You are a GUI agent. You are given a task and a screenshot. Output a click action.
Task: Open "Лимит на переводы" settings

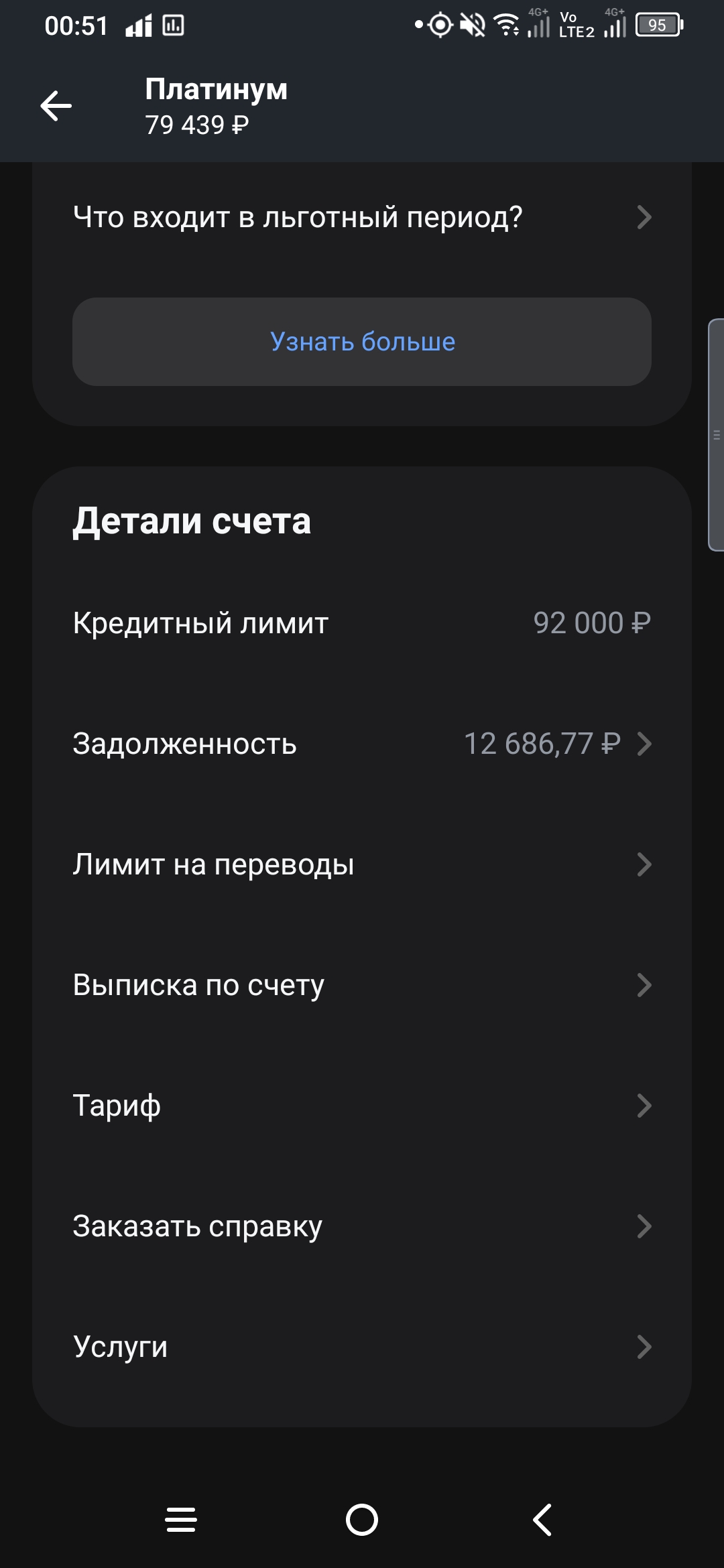pyautogui.click(x=362, y=864)
